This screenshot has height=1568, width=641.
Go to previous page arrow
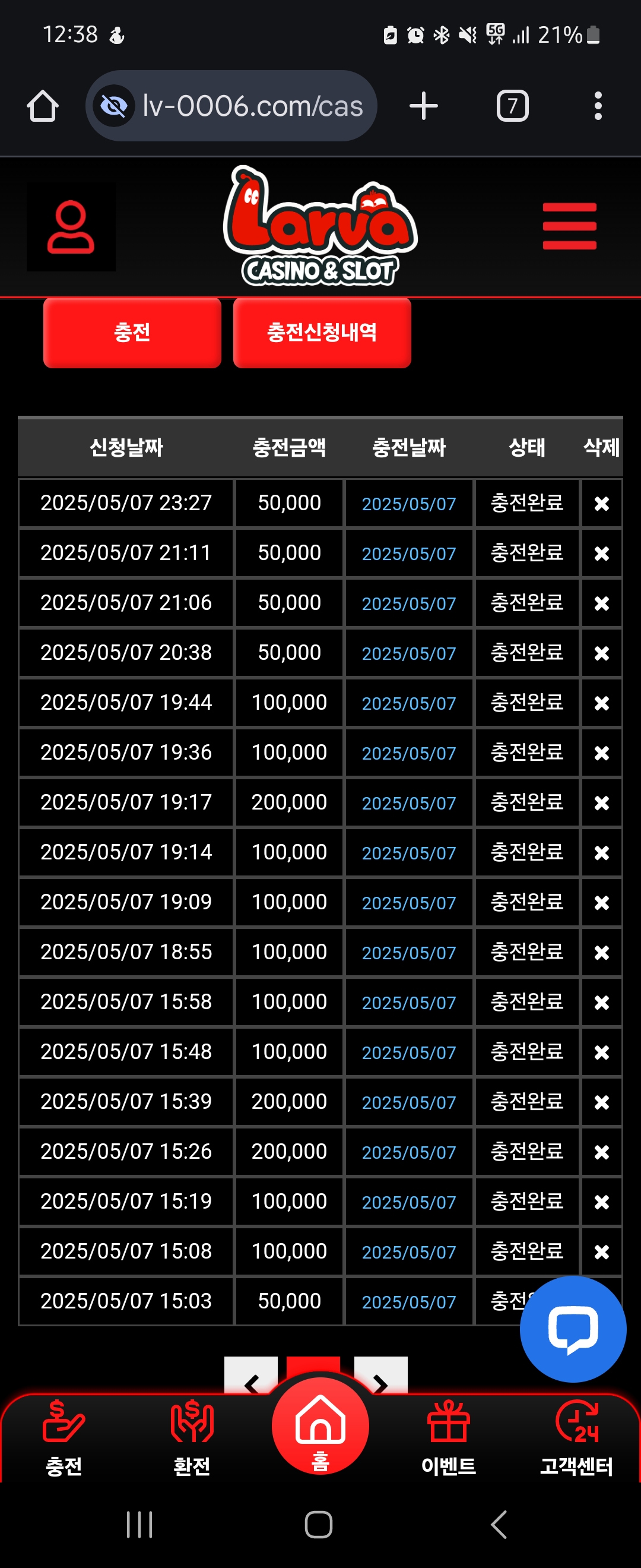(250, 1377)
